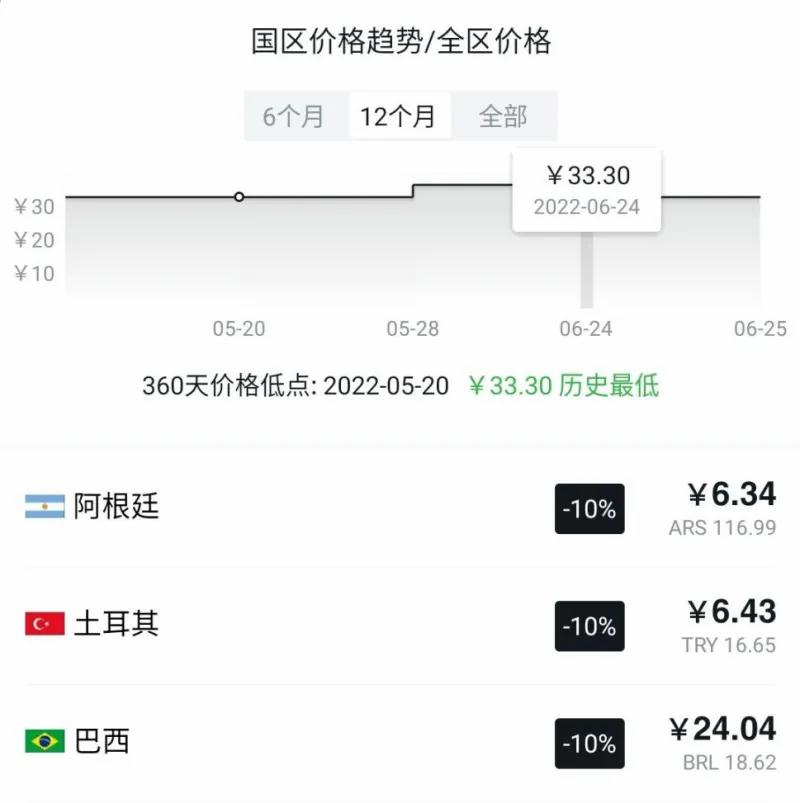Viewport: 800px width, 803px height.
Task: Select the 全部 tab
Action: point(505,117)
